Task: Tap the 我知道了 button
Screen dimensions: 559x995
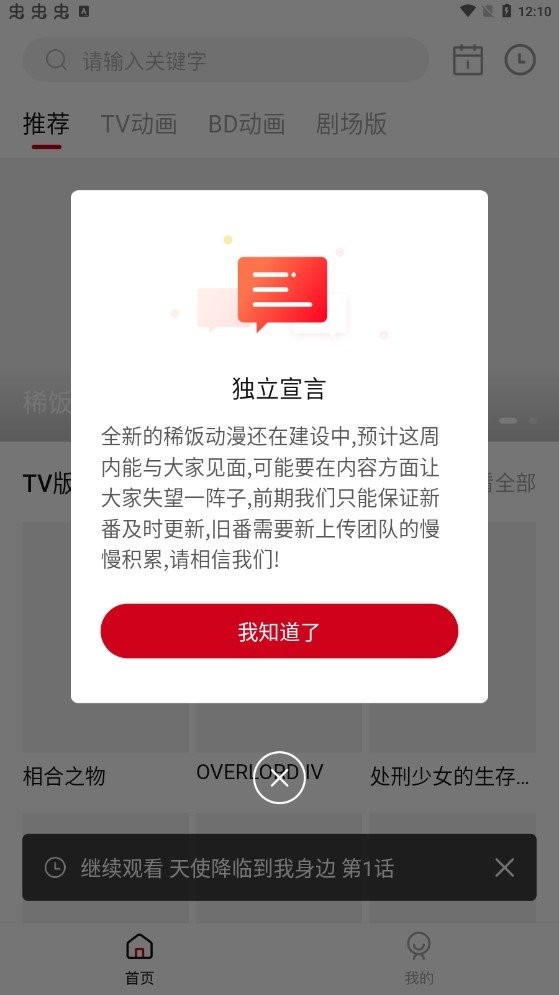Action: [x=279, y=631]
